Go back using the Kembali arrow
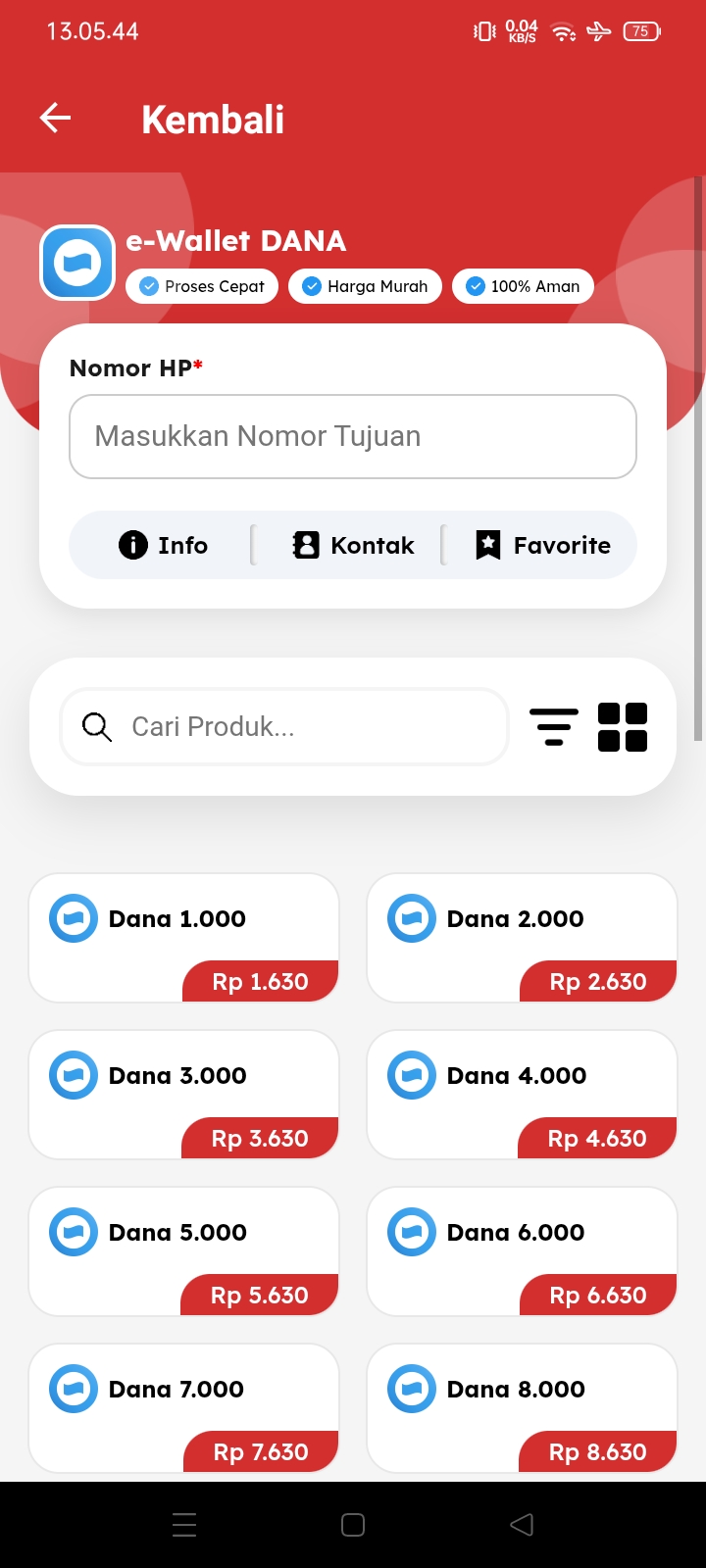 (x=56, y=119)
